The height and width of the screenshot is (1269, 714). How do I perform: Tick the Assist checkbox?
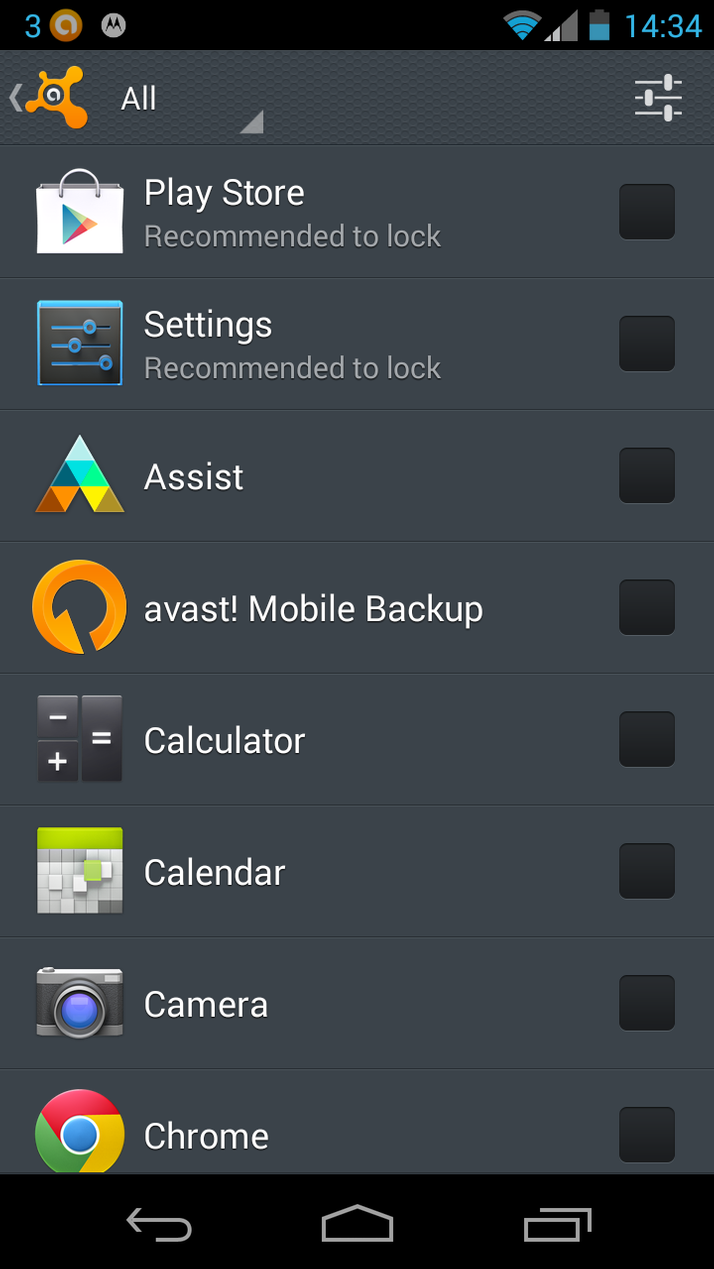tap(647, 476)
